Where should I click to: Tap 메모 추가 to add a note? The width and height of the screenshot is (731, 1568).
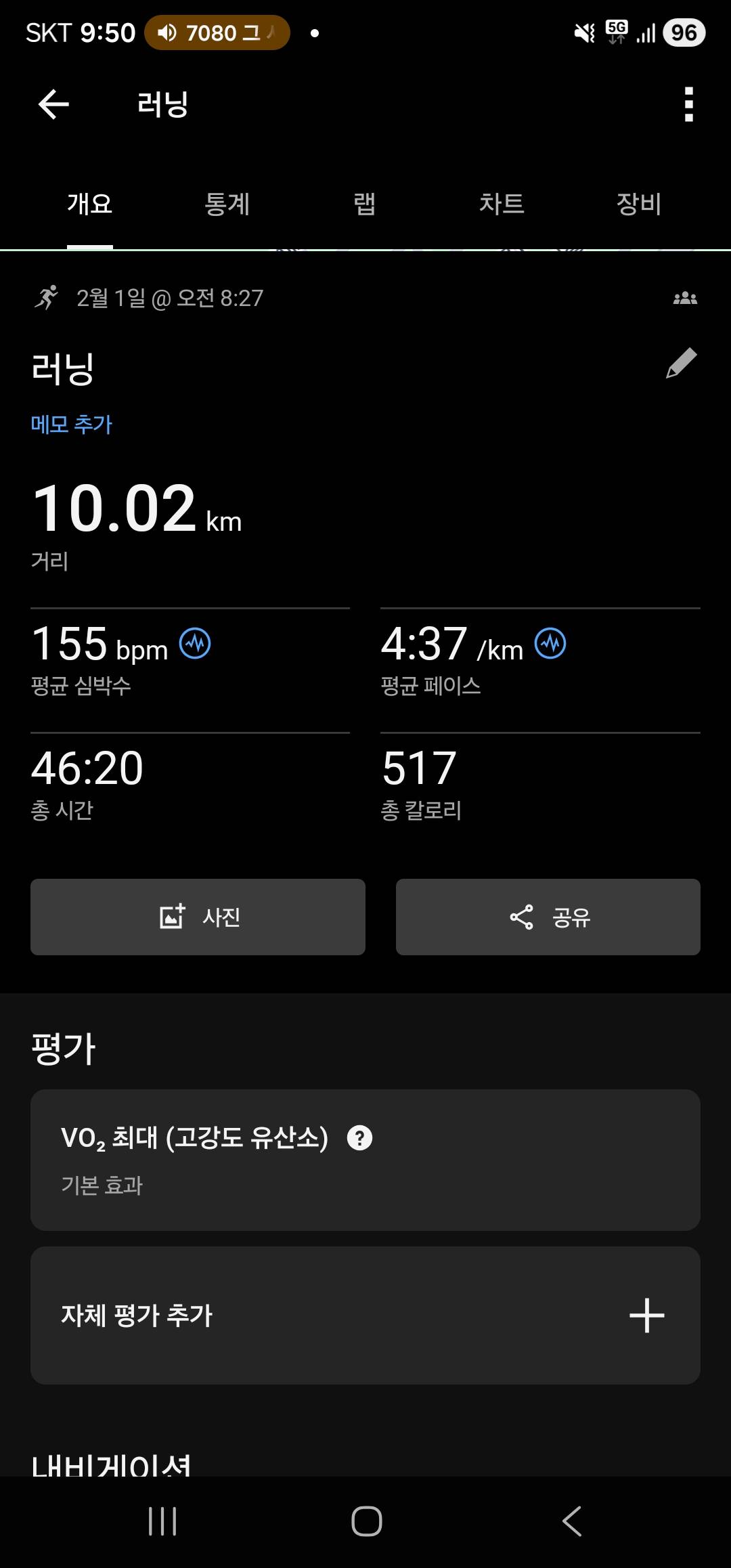[x=72, y=423]
